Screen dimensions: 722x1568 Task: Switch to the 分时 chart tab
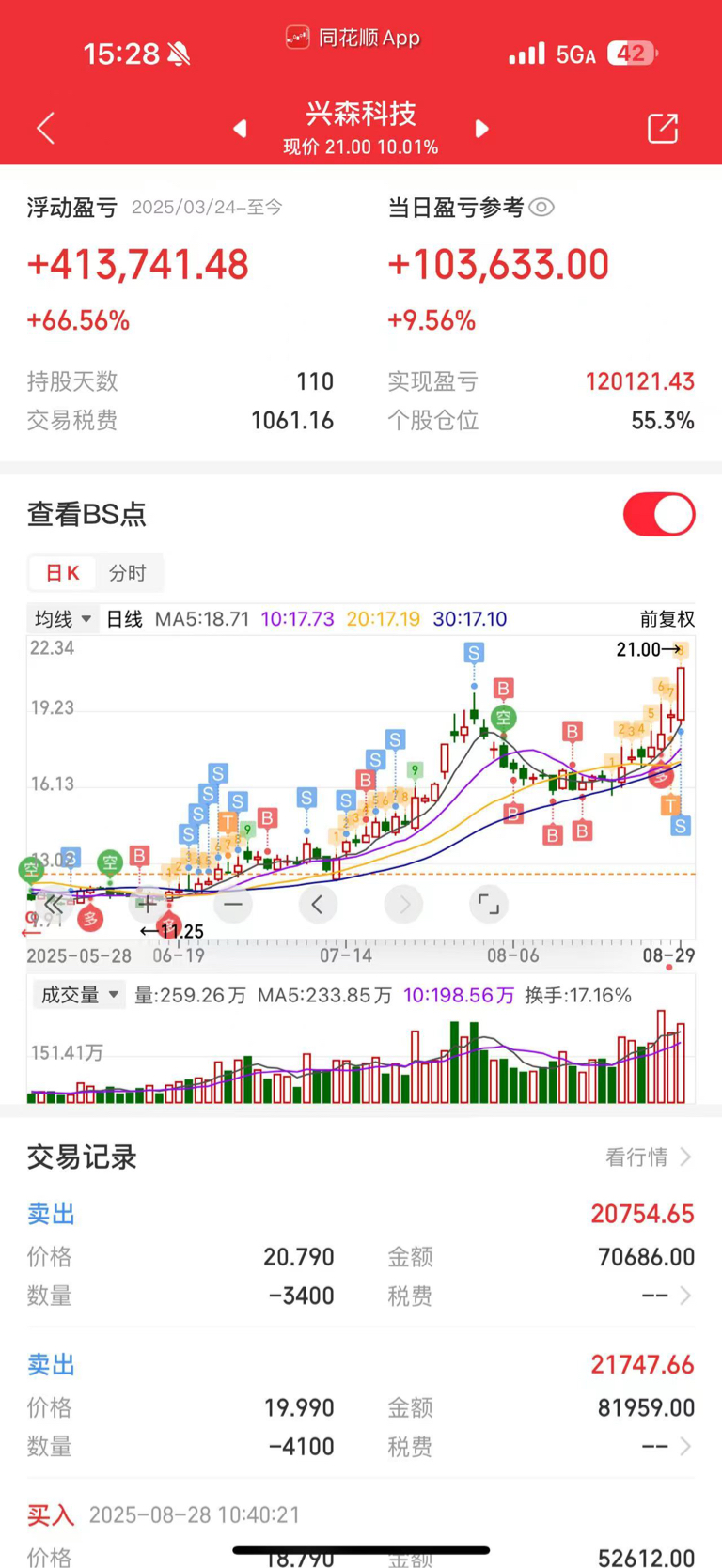click(128, 573)
